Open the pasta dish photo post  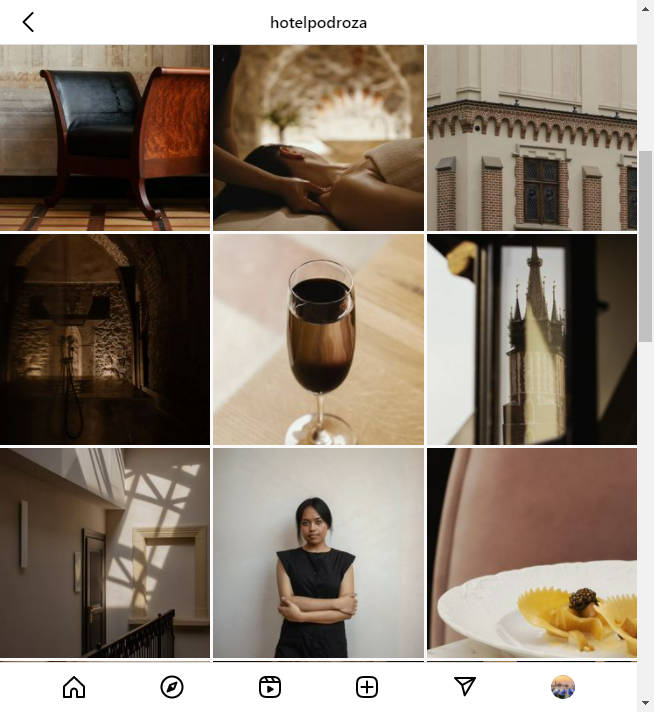[531, 552]
